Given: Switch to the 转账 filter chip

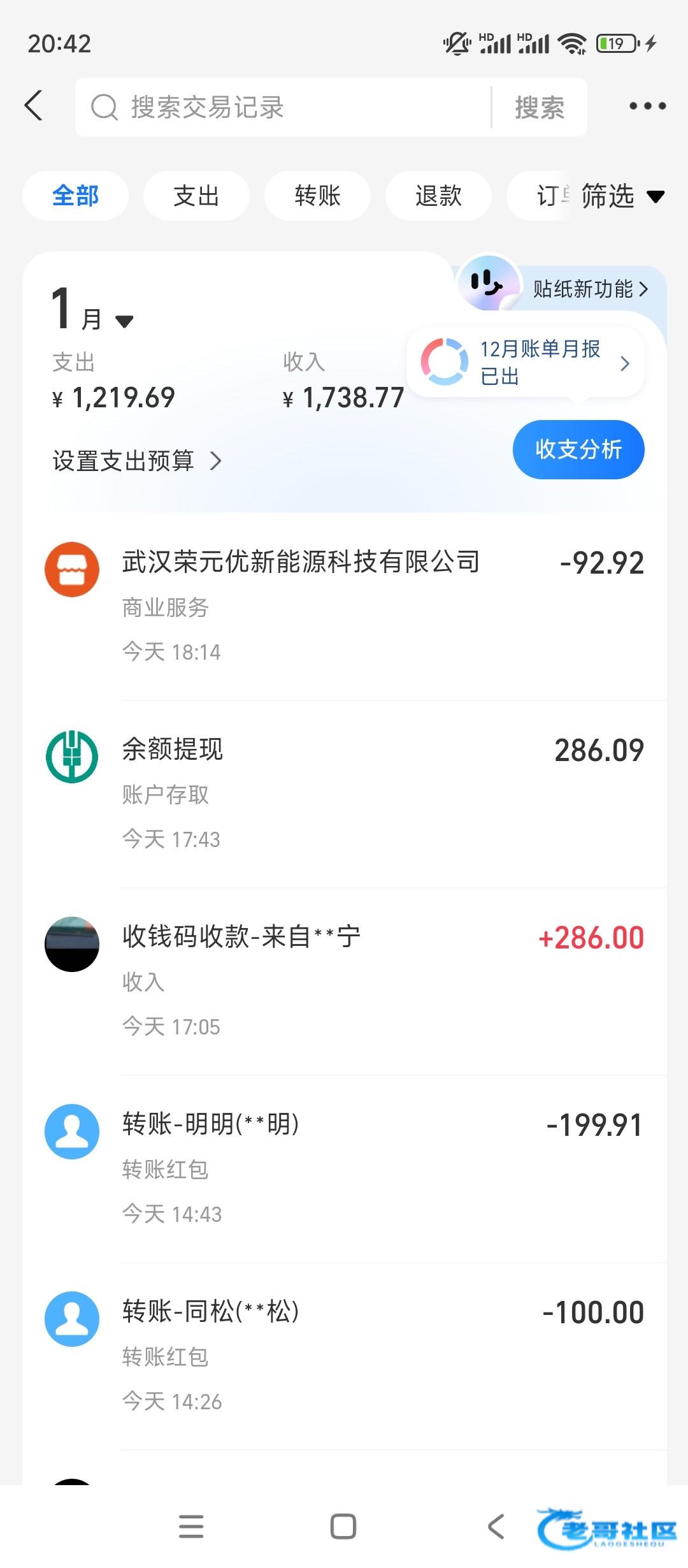Looking at the screenshot, I should (317, 196).
